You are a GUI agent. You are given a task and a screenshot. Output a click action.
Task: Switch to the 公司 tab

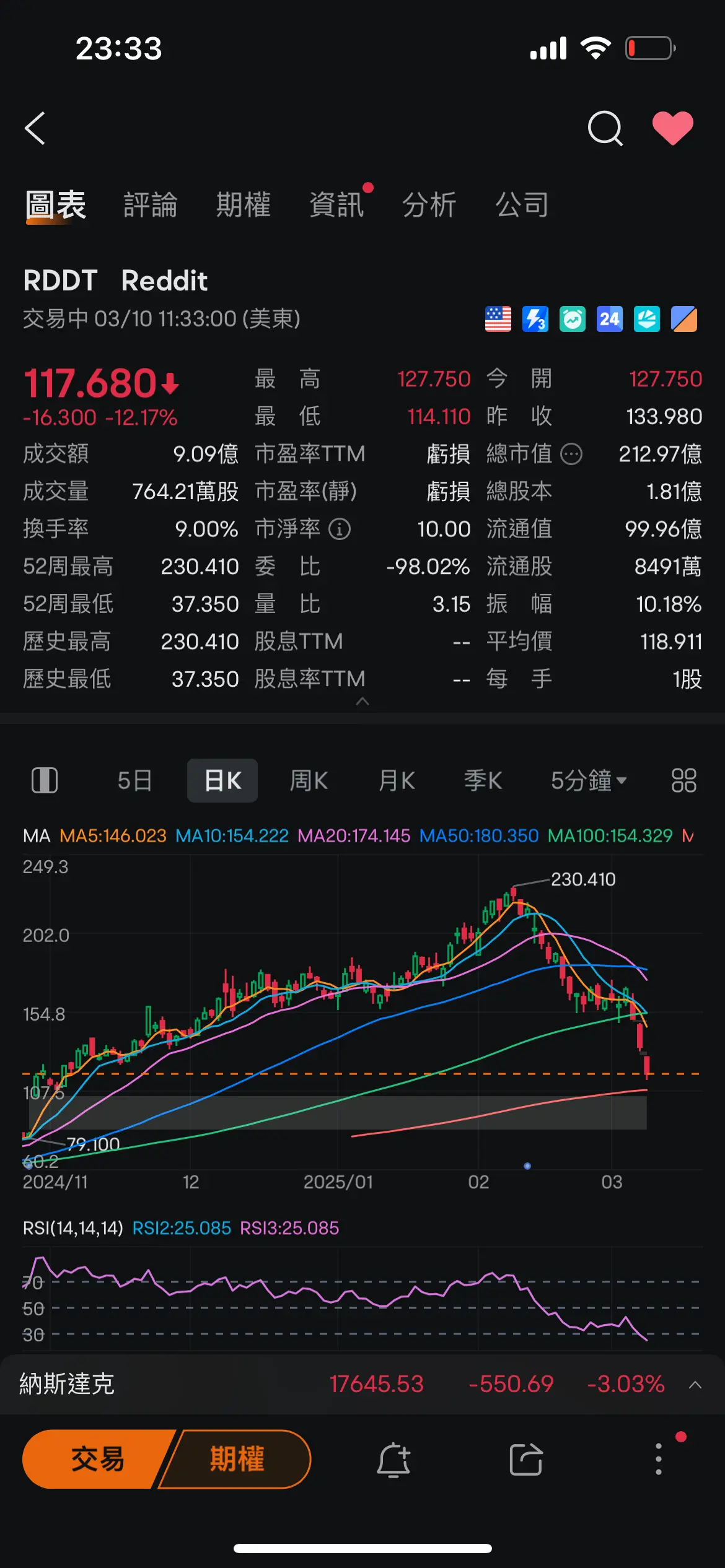(522, 205)
